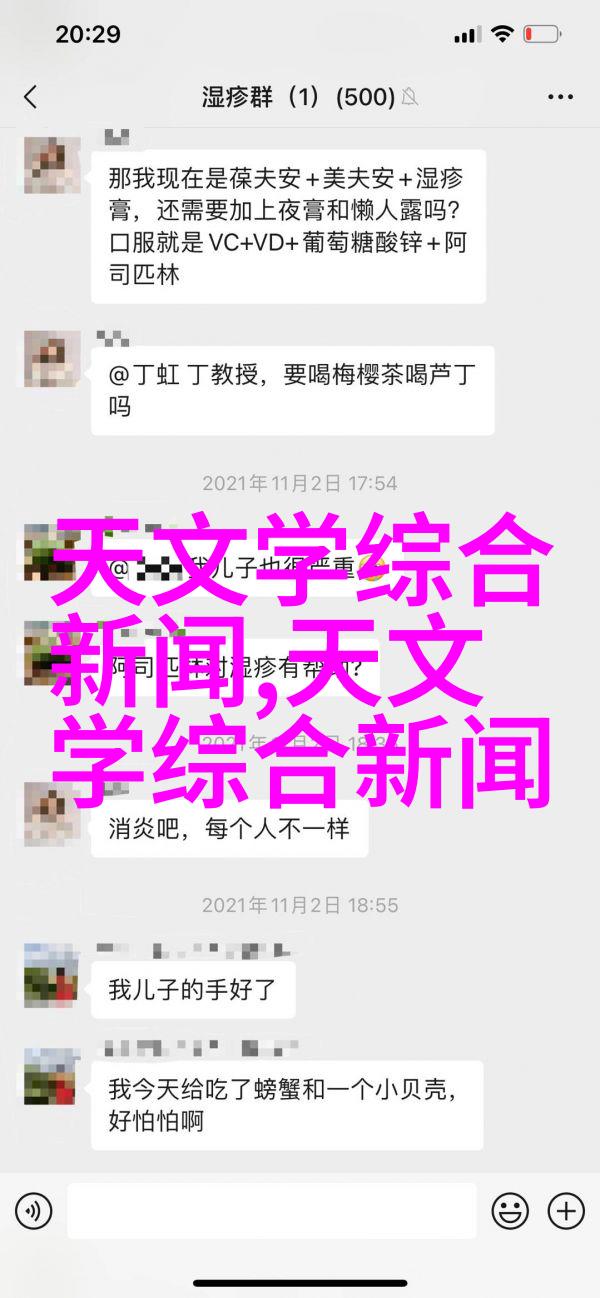The height and width of the screenshot is (1298, 600).
Task: Go back from the 湿疹群 chat
Action: (x=30, y=97)
